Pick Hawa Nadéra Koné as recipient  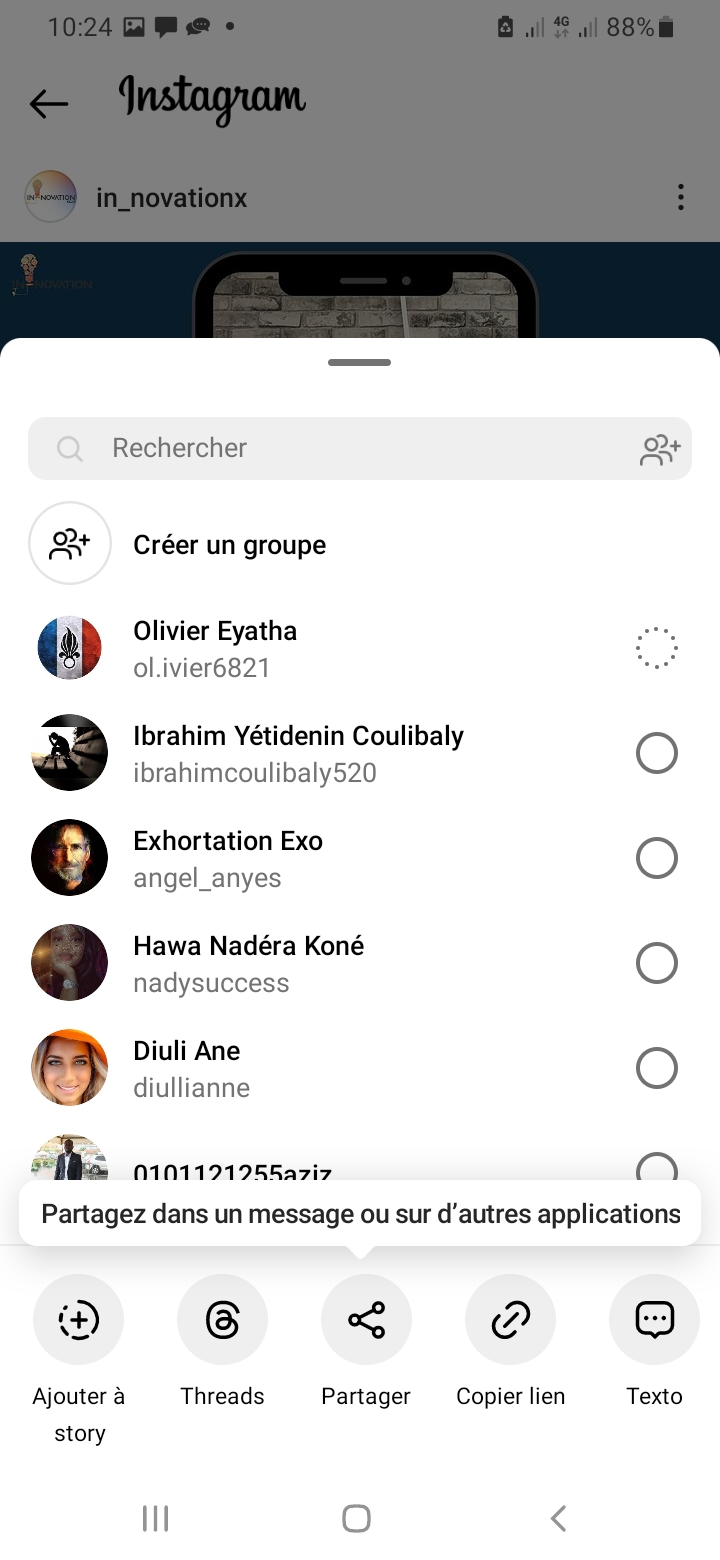click(656, 963)
